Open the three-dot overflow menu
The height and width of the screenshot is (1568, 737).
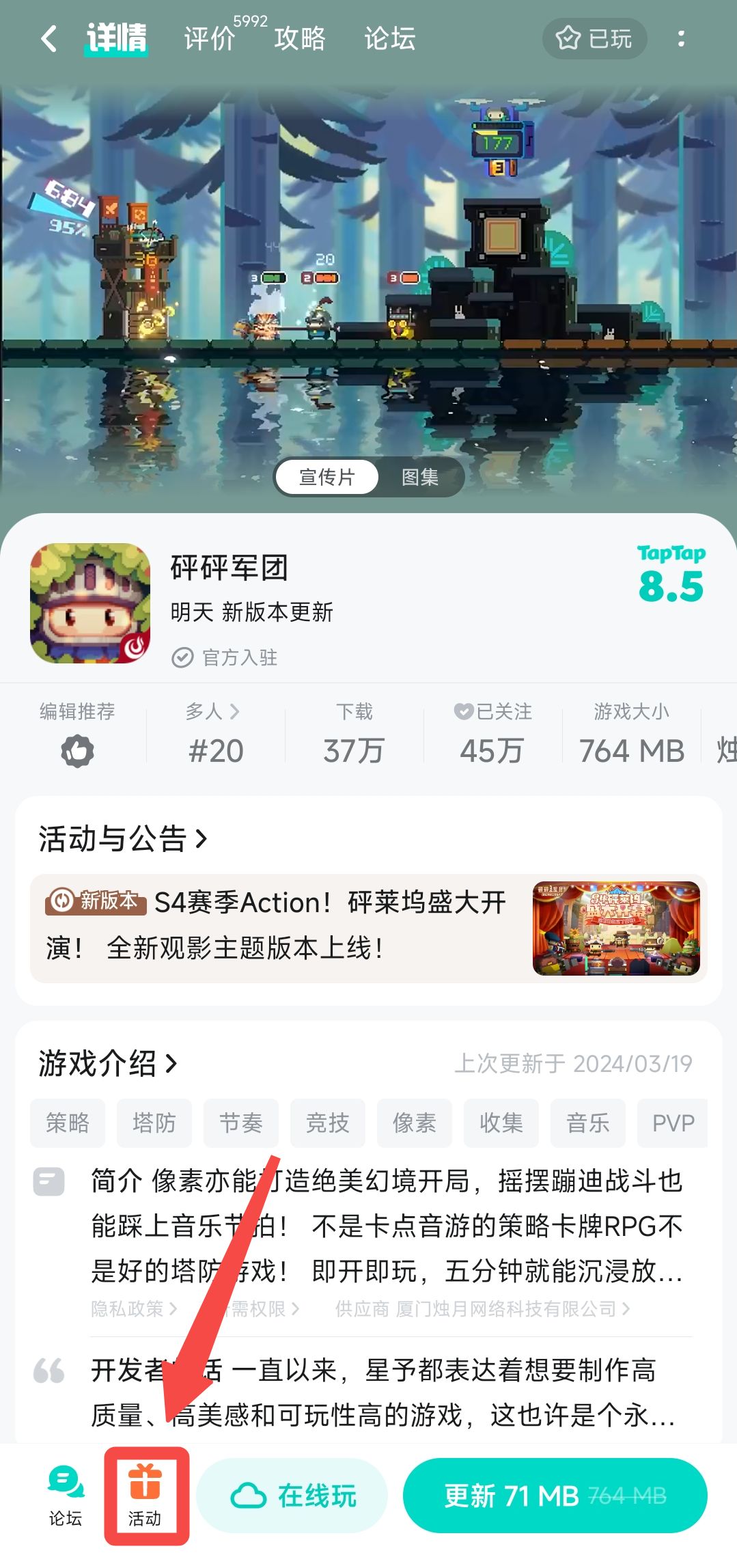682,39
